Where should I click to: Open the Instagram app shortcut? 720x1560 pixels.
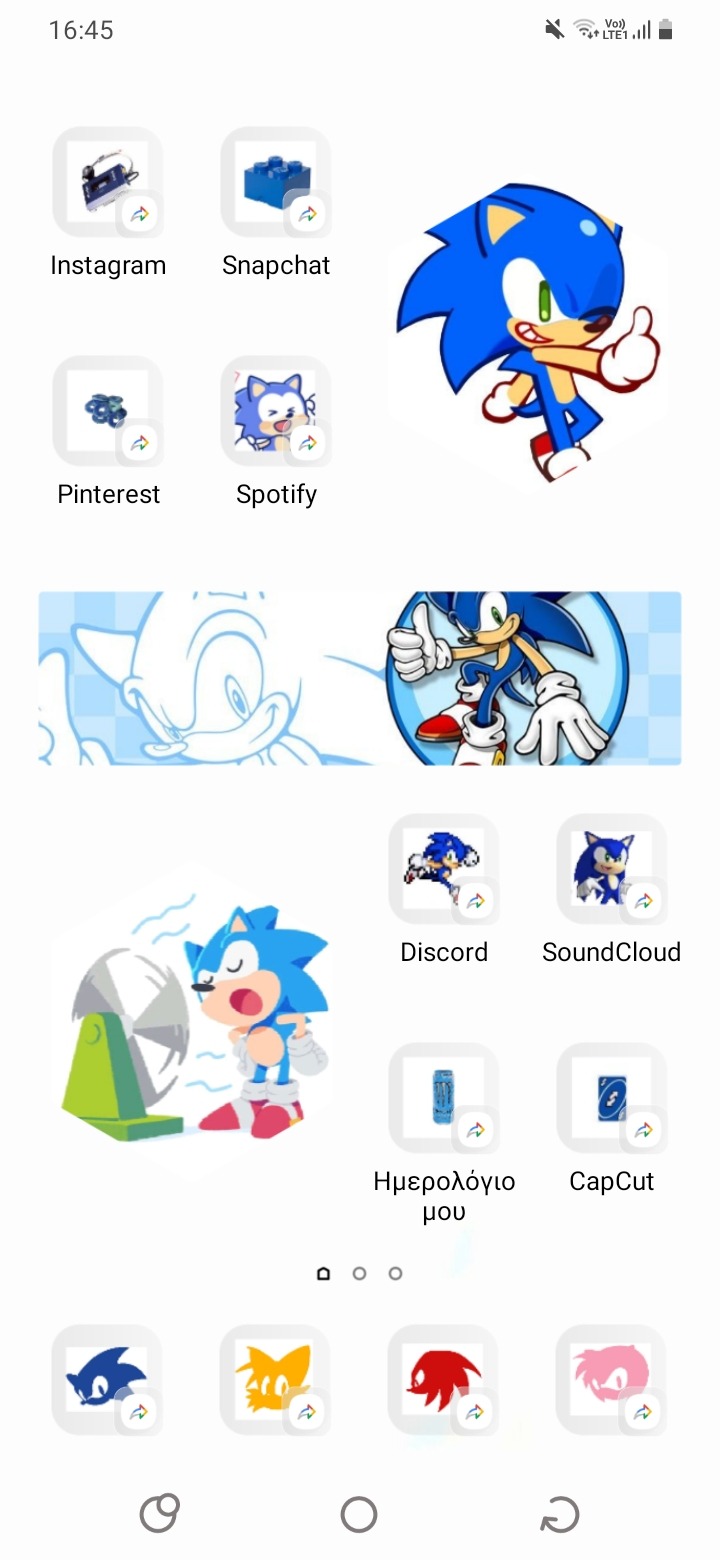[107, 183]
